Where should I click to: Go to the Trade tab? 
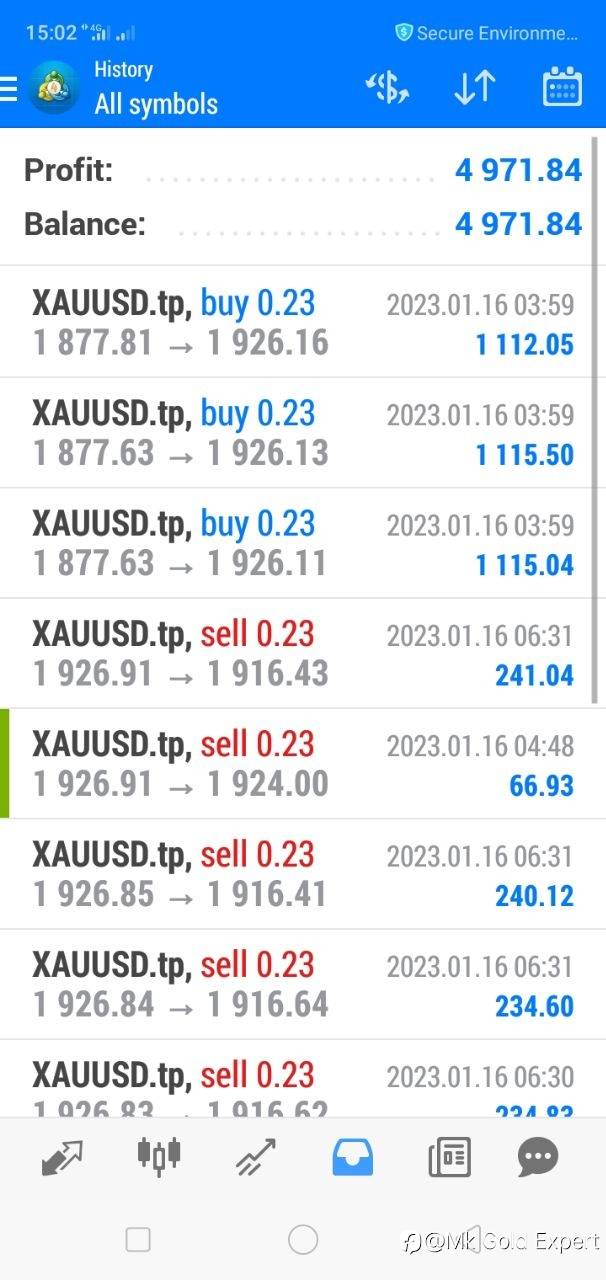(255, 1158)
